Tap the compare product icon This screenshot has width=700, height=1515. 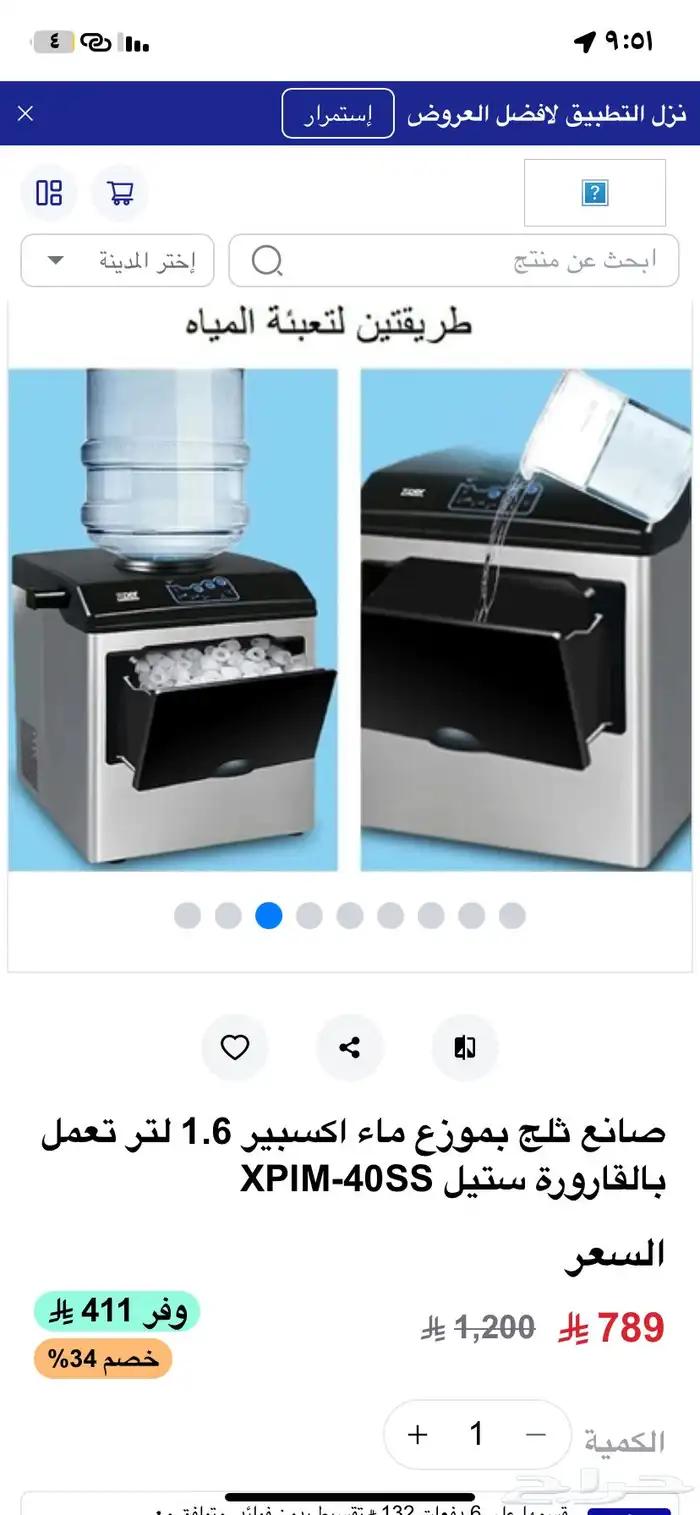tap(465, 1048)
